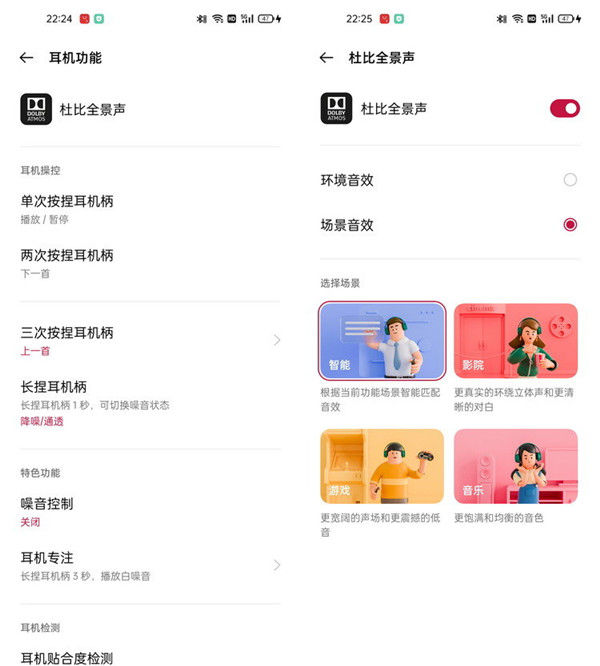Open 耳机贴合度检测
Image resolution: width=600 pixels, height=666 pixels.
(x=67, y=657)
